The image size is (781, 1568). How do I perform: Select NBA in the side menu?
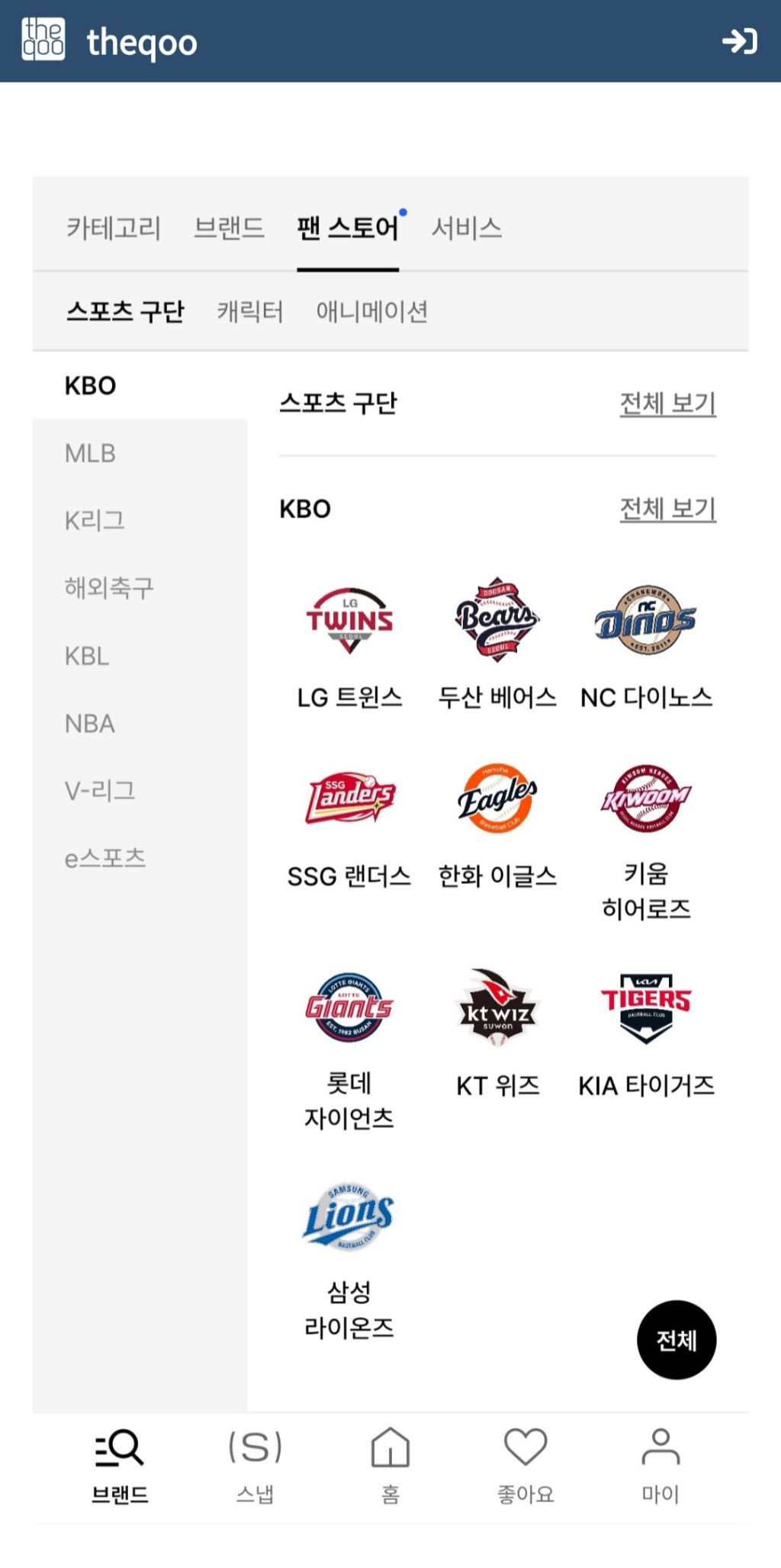click(90, 723)
